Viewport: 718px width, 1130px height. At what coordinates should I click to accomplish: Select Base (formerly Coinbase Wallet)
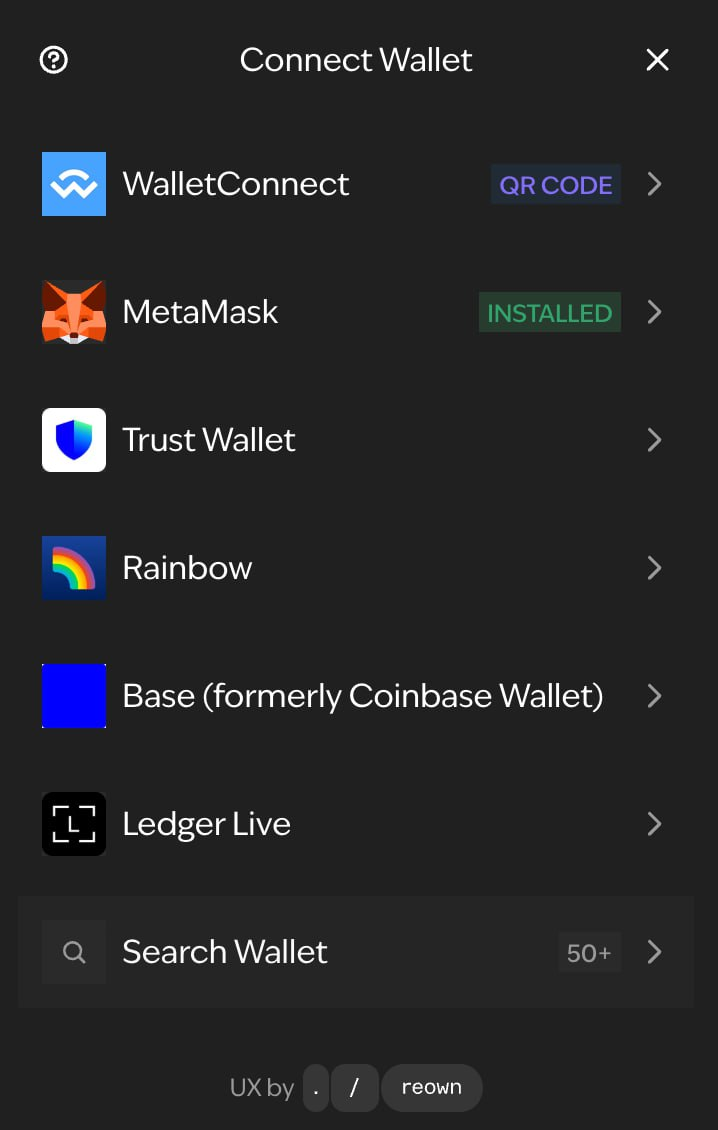point(355,696)
